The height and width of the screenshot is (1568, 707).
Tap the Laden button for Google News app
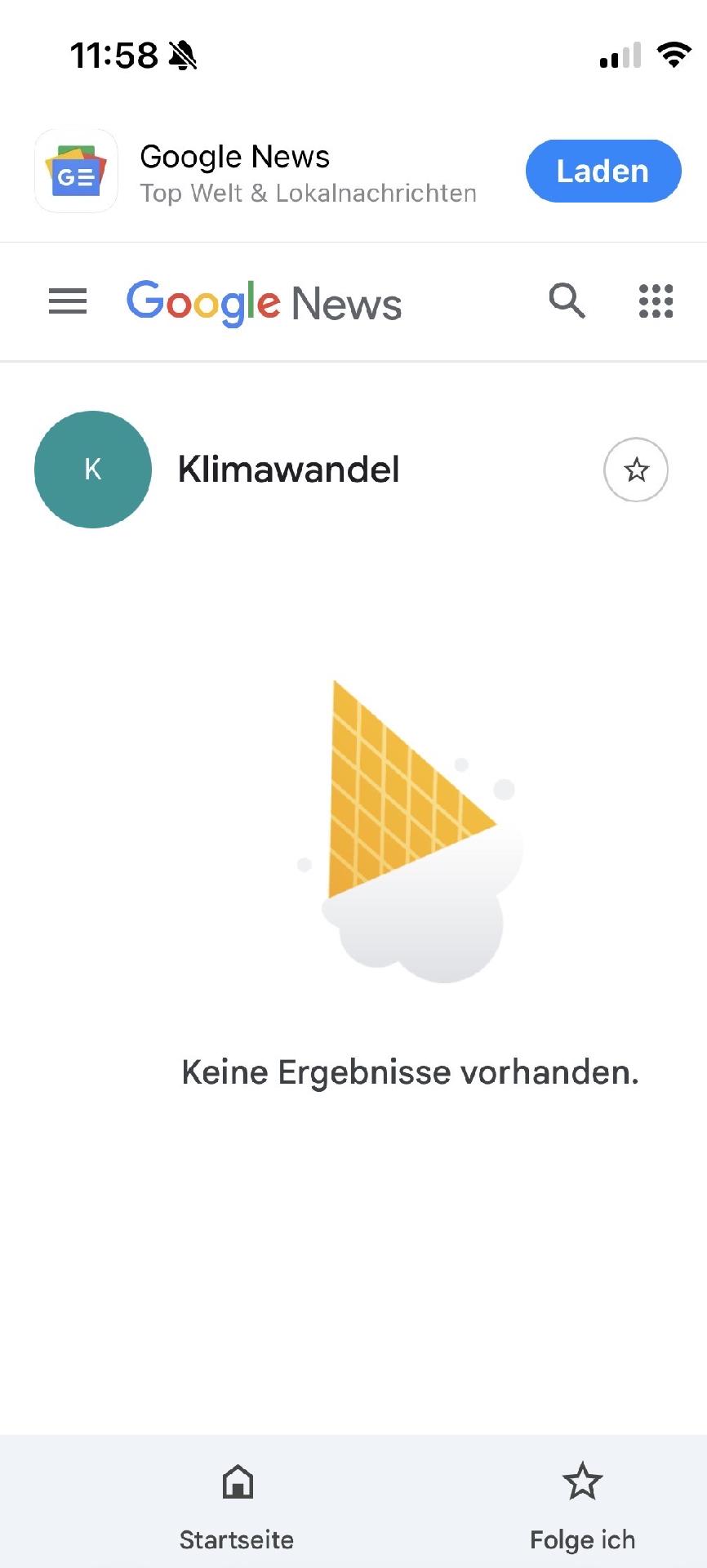point(603,171)
